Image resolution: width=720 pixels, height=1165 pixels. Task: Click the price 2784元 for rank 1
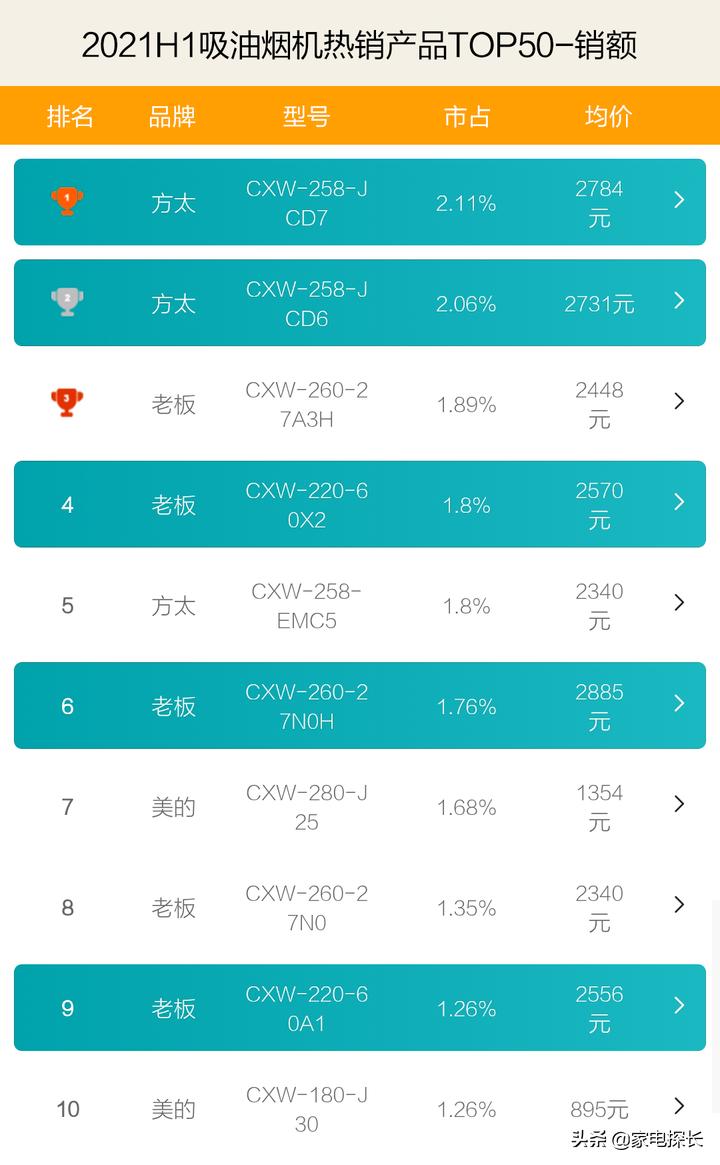click(598, 202)
